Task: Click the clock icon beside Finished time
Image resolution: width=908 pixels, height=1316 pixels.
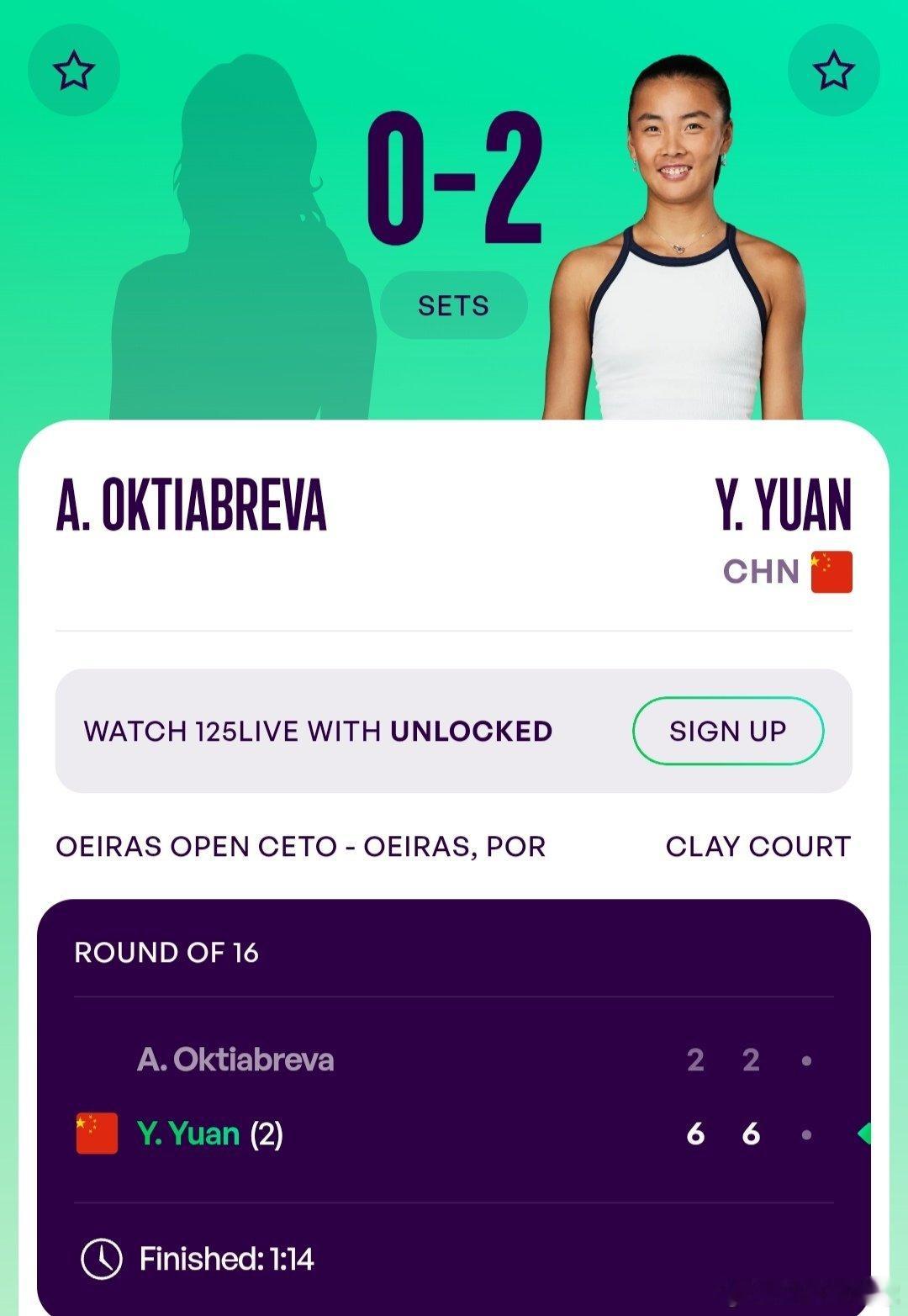Action: coord(101,1256)
